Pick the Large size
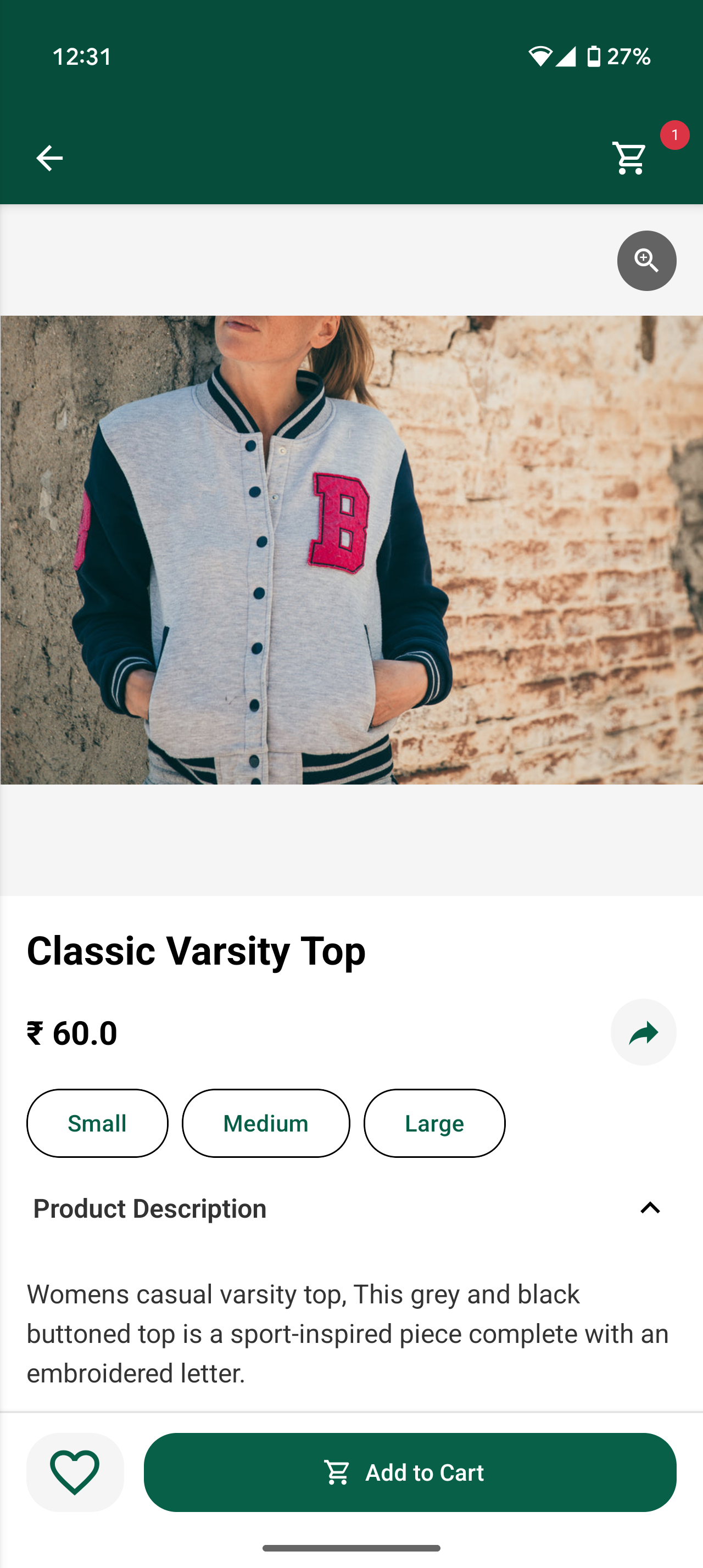 [434, 1123]
